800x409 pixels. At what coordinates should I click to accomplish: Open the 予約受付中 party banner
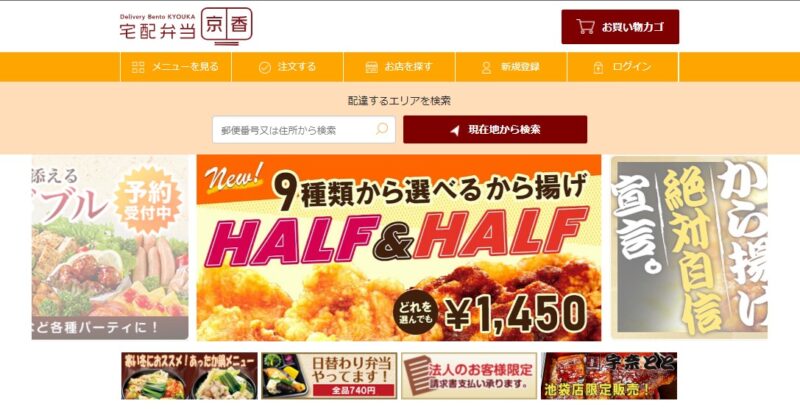pos(110,247)
